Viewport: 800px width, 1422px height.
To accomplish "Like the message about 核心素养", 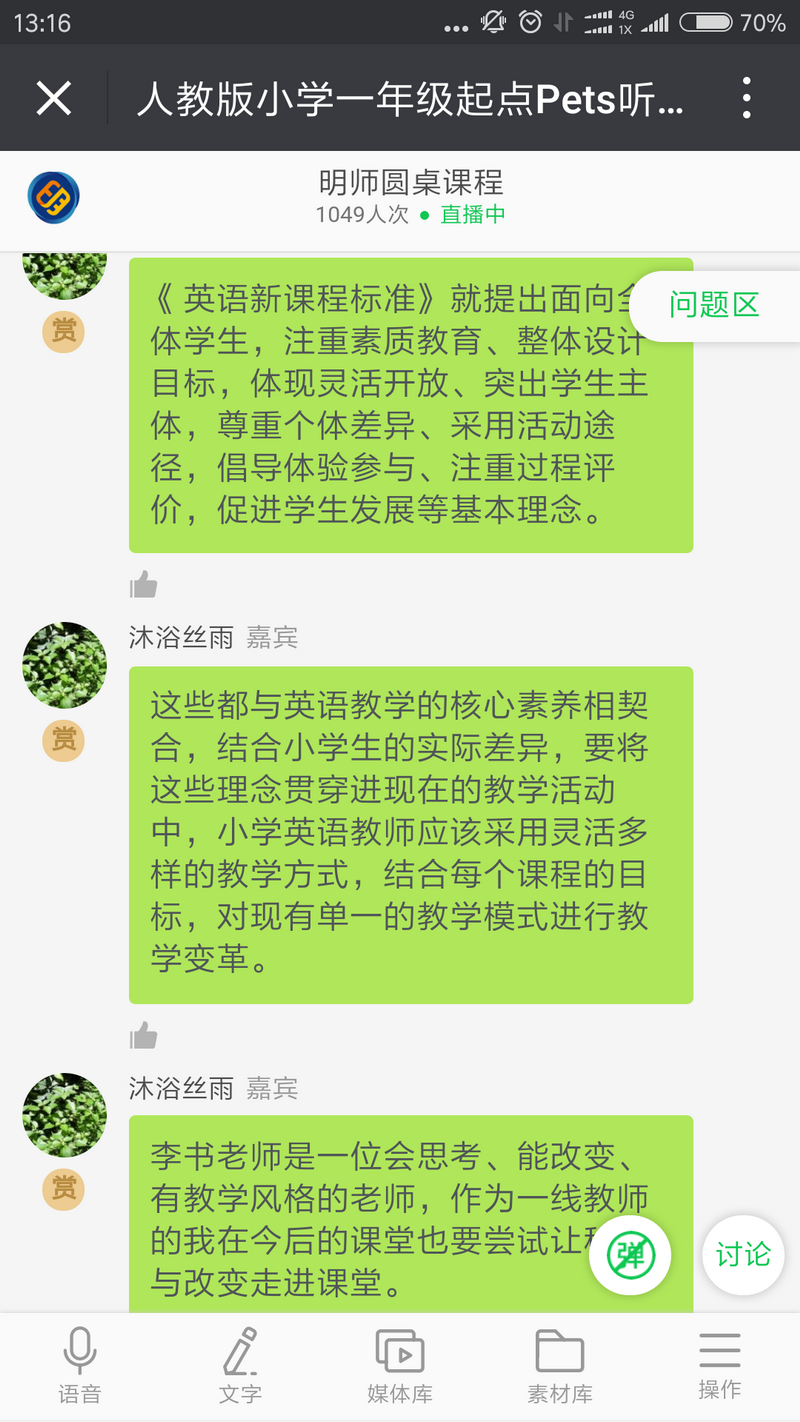I will pos(144,1035).
